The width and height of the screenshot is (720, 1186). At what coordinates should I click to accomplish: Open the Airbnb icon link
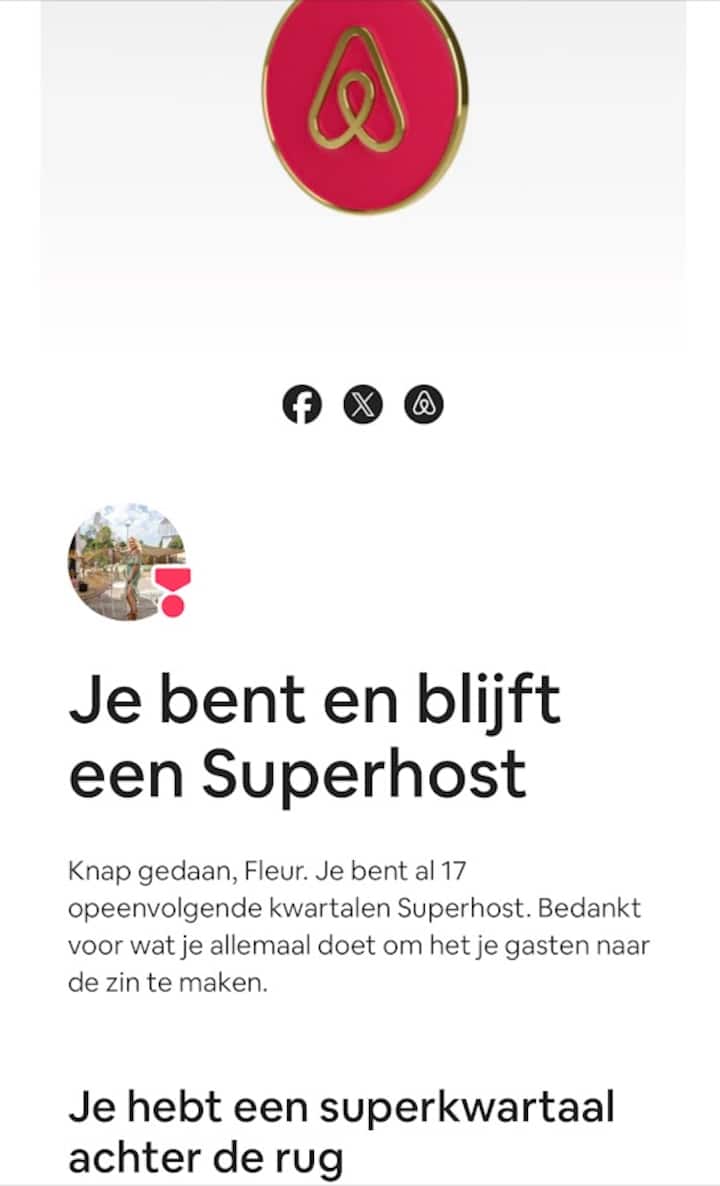[424, 404]
